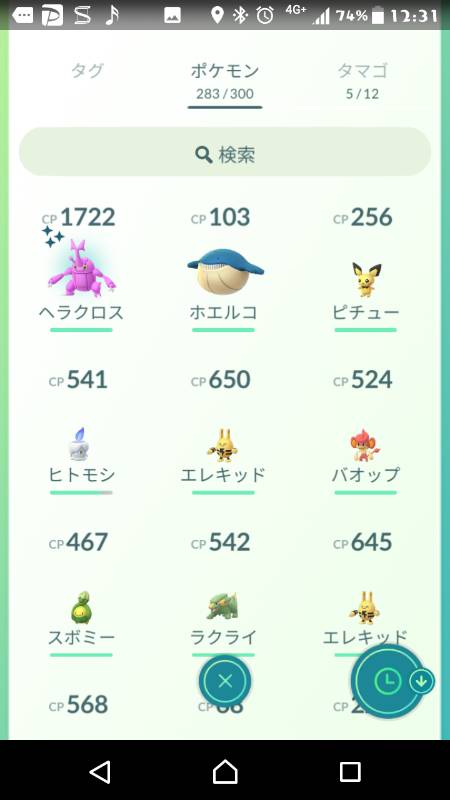450x800 pixels.
Task: Go back with the system back button
Action: click(x=100, y=771)
